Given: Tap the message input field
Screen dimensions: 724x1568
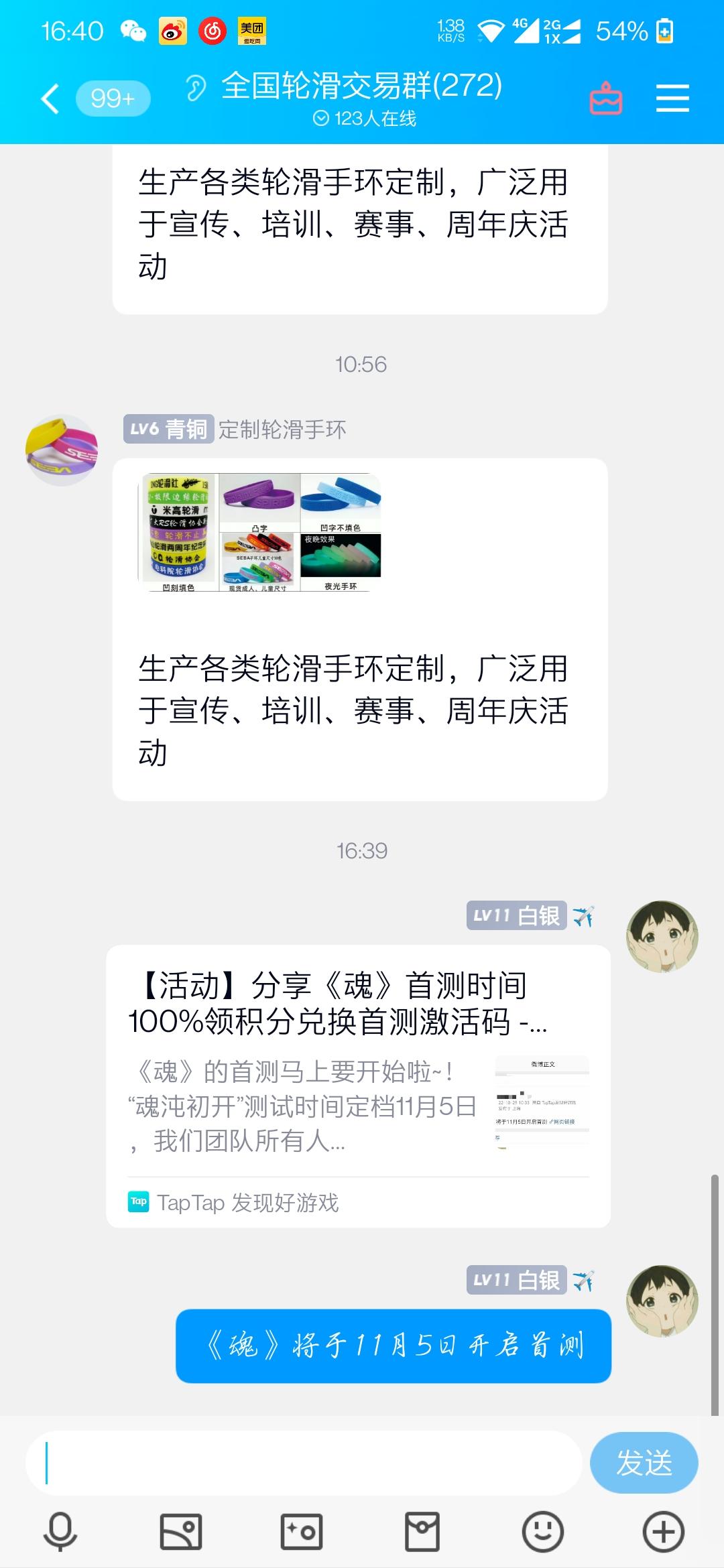Looking at the screenshot, I should pyautogui.click(x=303, y=1463).
